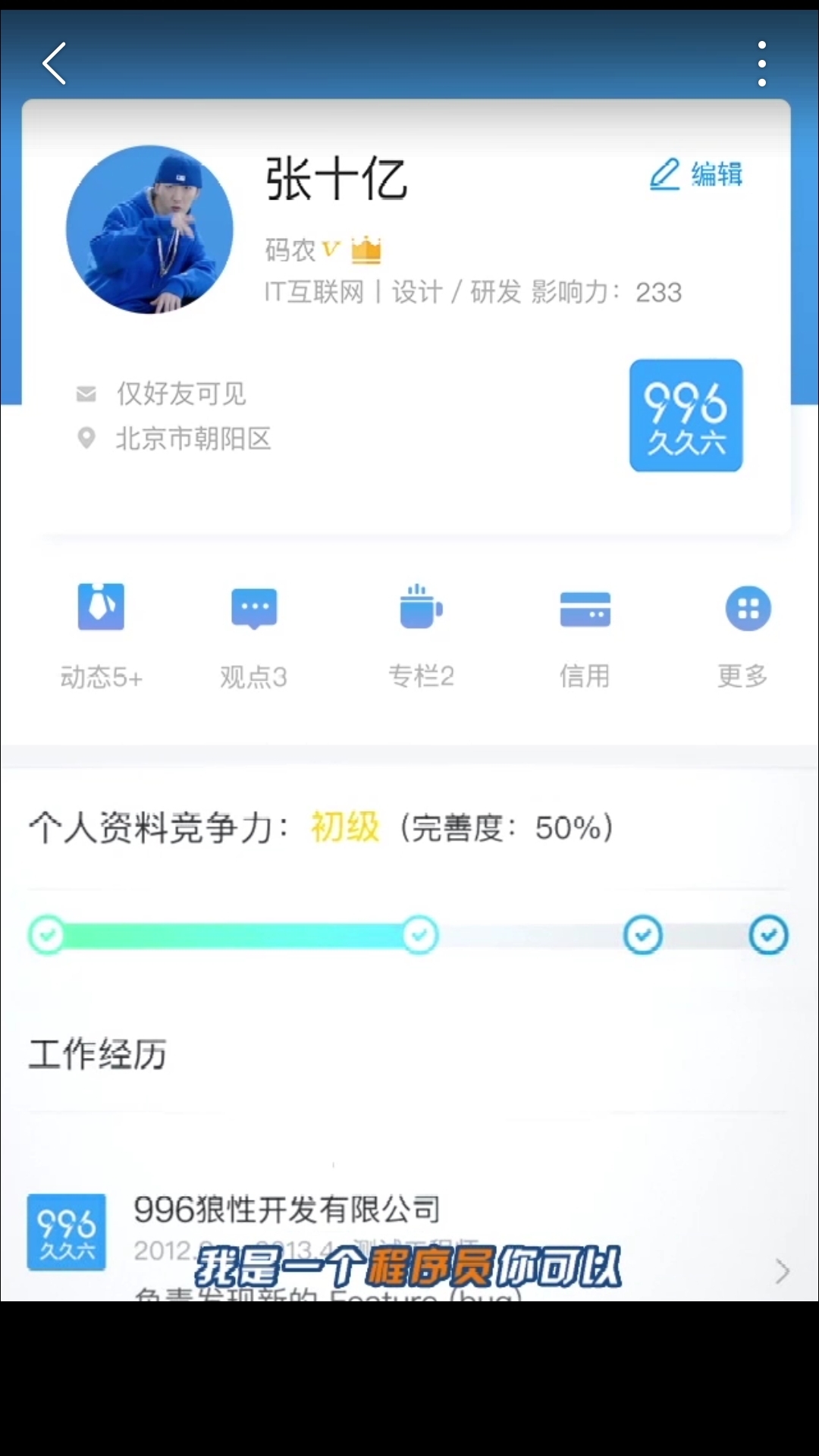Viewport: 819px width, 1456px height.
Task: Open the profile avatar photo
Action: 149,229
